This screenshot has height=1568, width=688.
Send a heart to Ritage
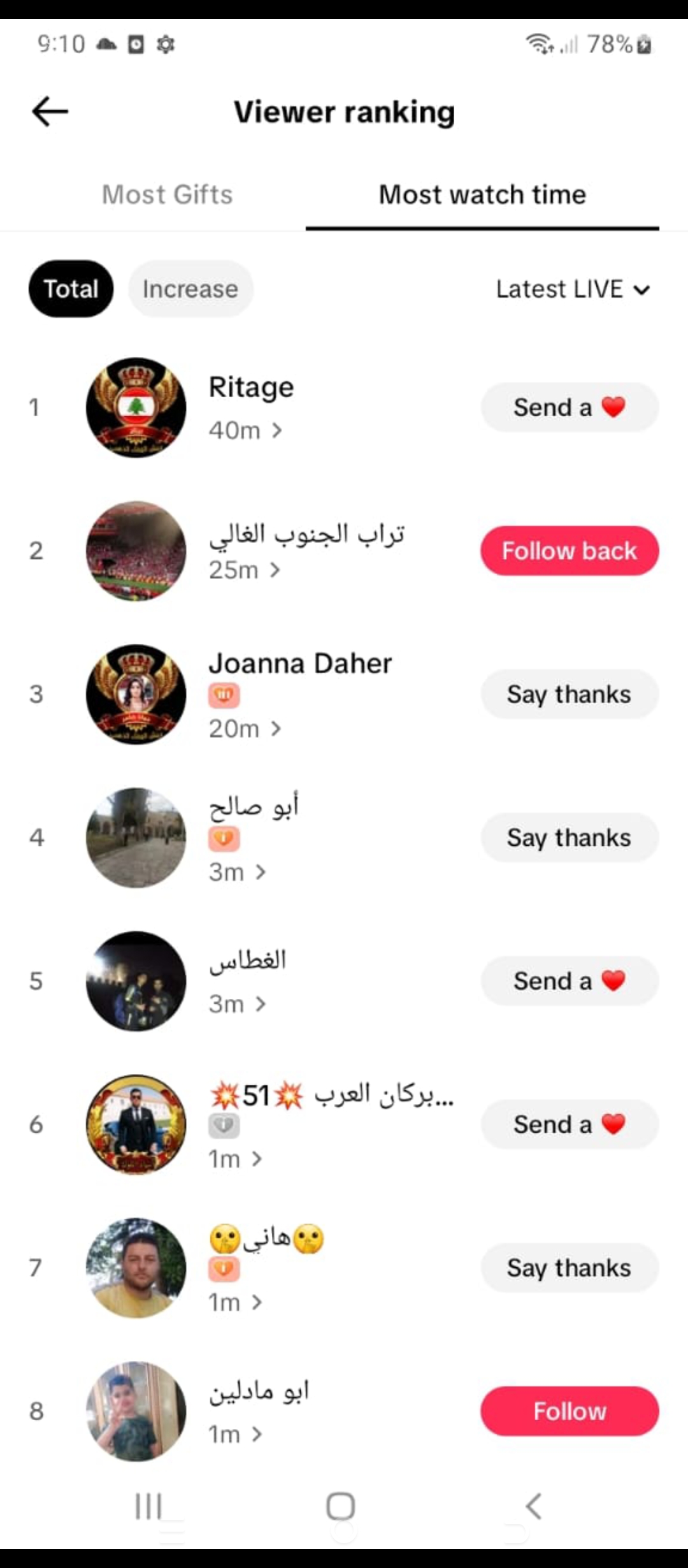tap(570, 407)
